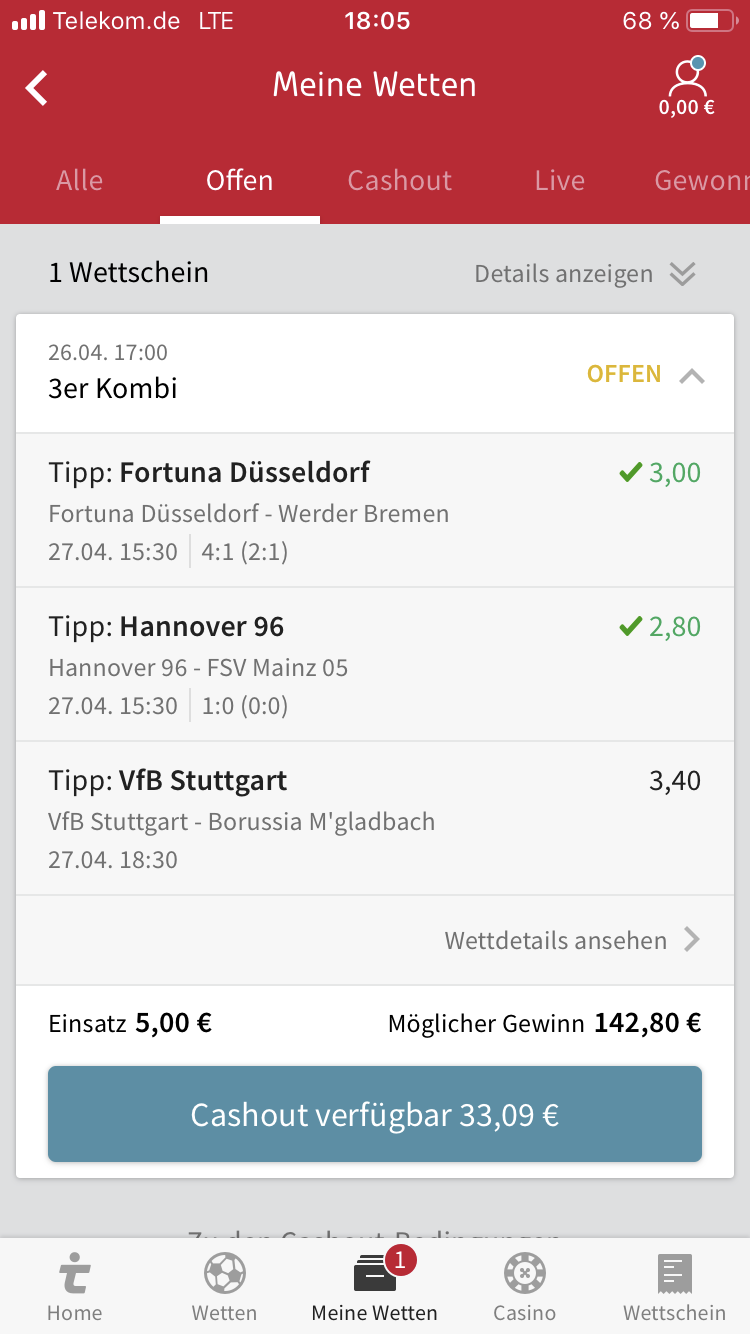
Task: Select Meine Wetten in bottom navigation
Action: tap(375, 1288)
